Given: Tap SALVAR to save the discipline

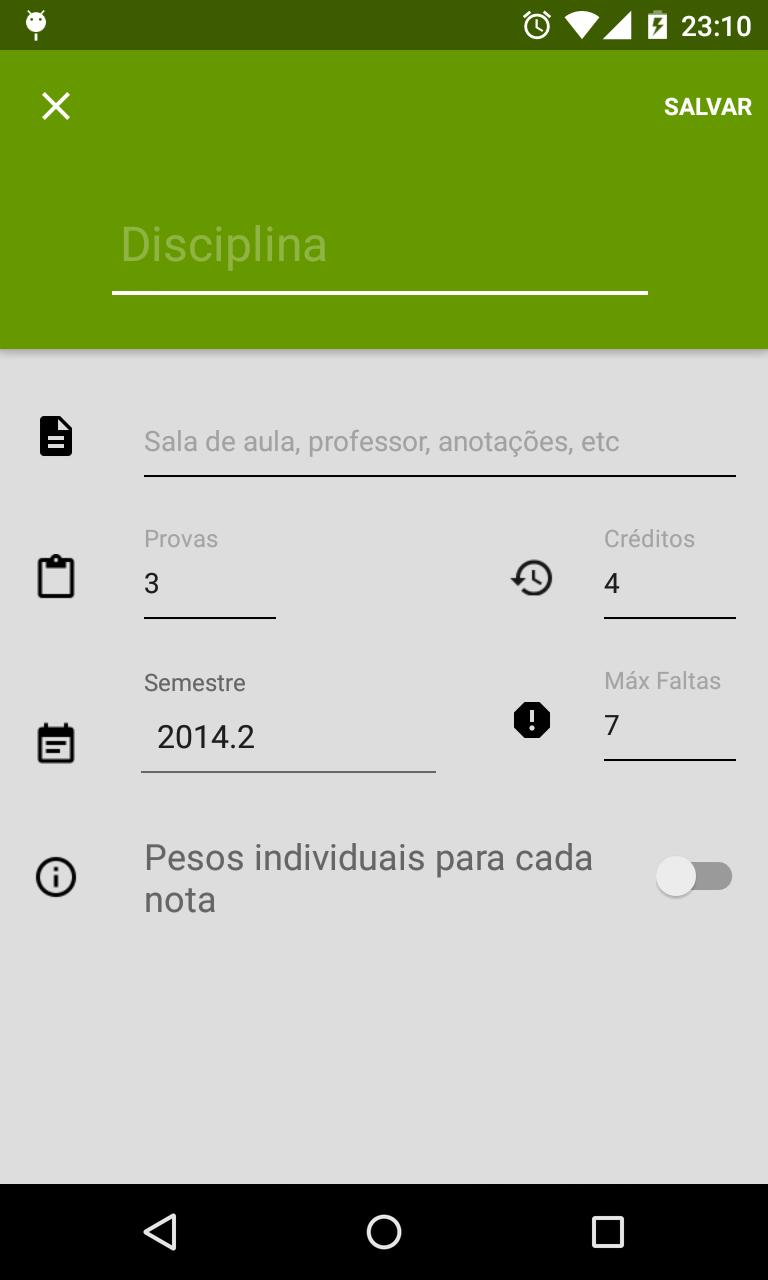Looking at the screenshot, I should 707,106.
